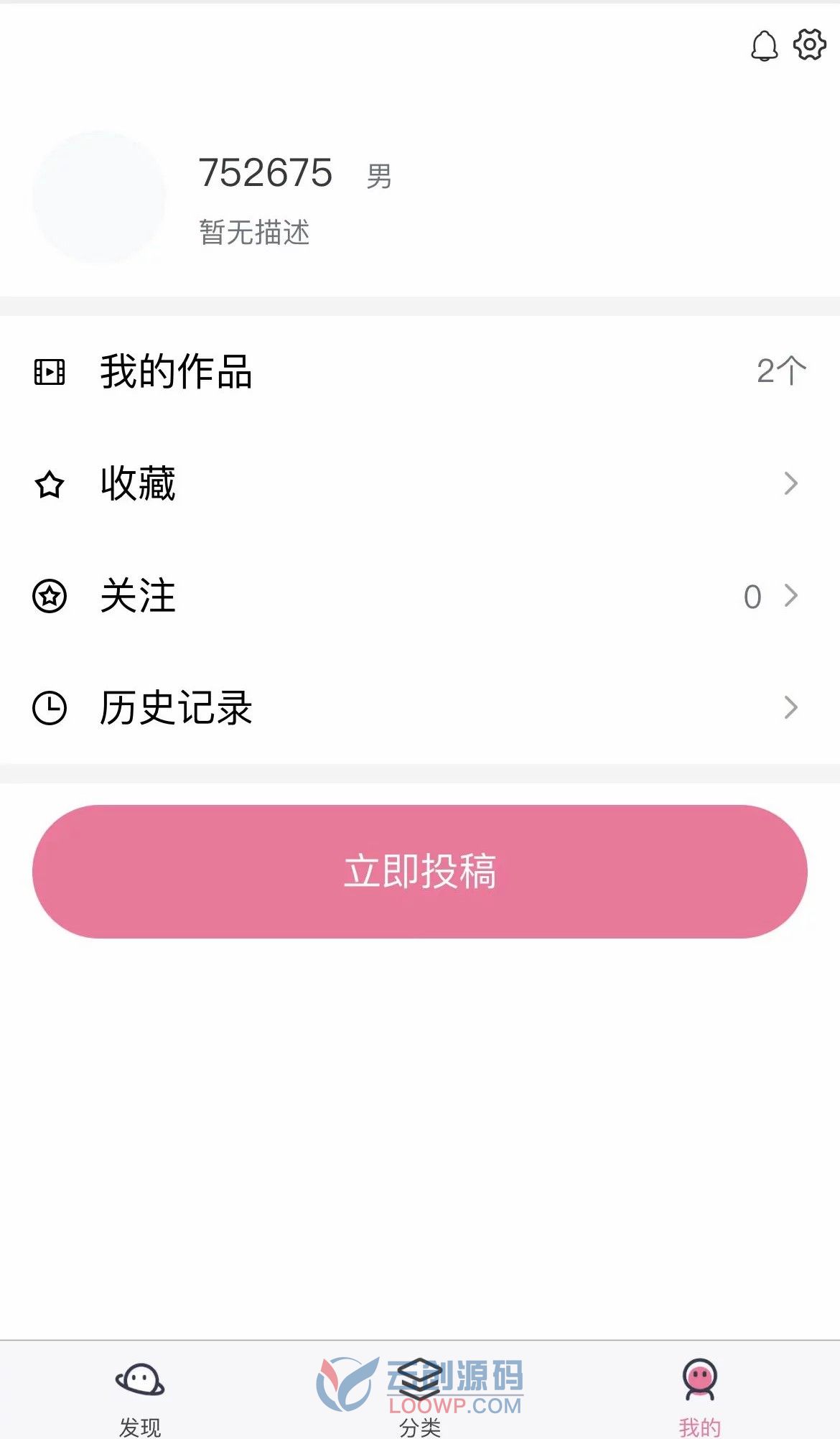The width and height of the screenshot is (840, 1439).
Task: Open 我的作品 row
Action: pos(420,371)
